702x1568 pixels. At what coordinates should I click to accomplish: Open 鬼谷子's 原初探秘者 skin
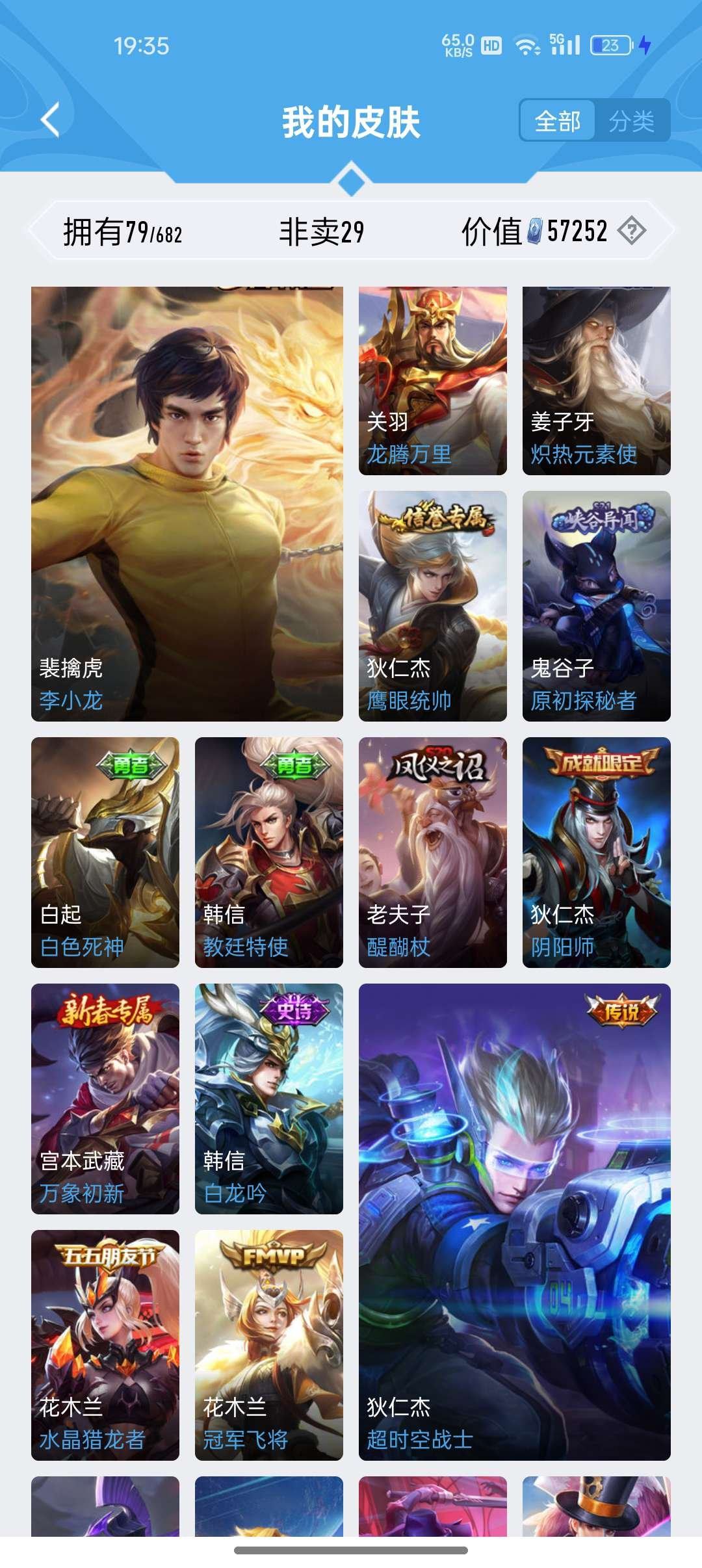point(596,608)
